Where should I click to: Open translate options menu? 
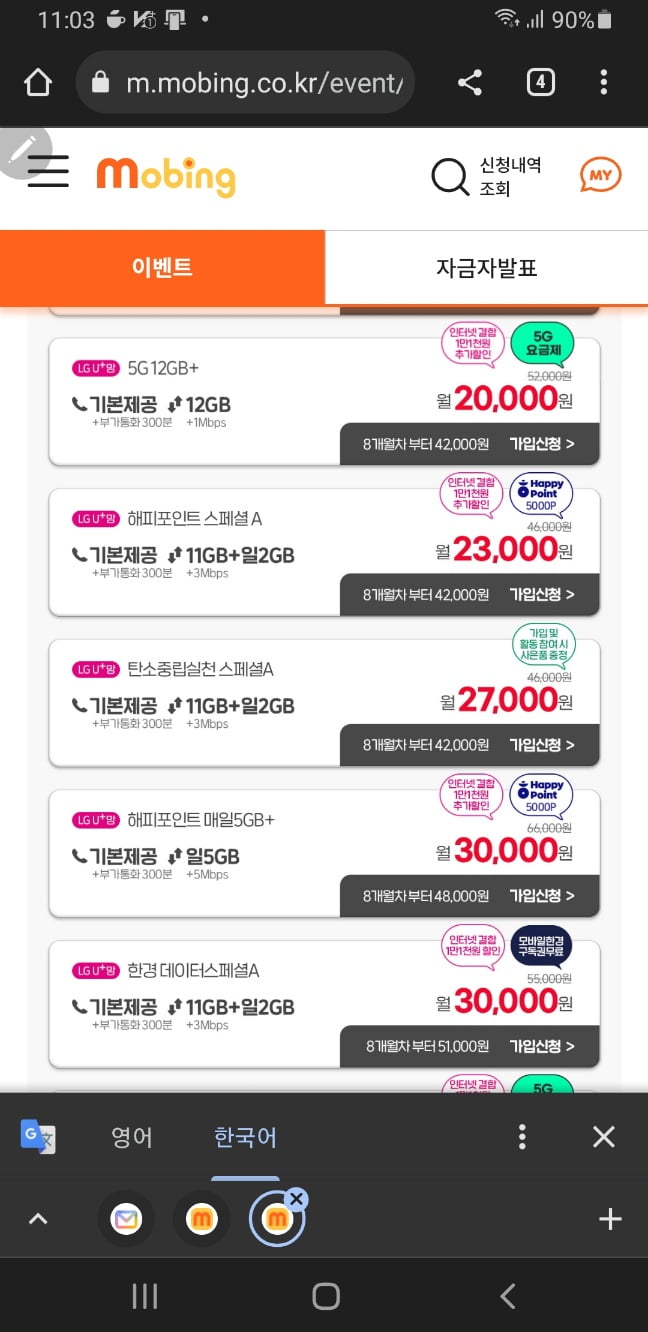(522, 1137)
